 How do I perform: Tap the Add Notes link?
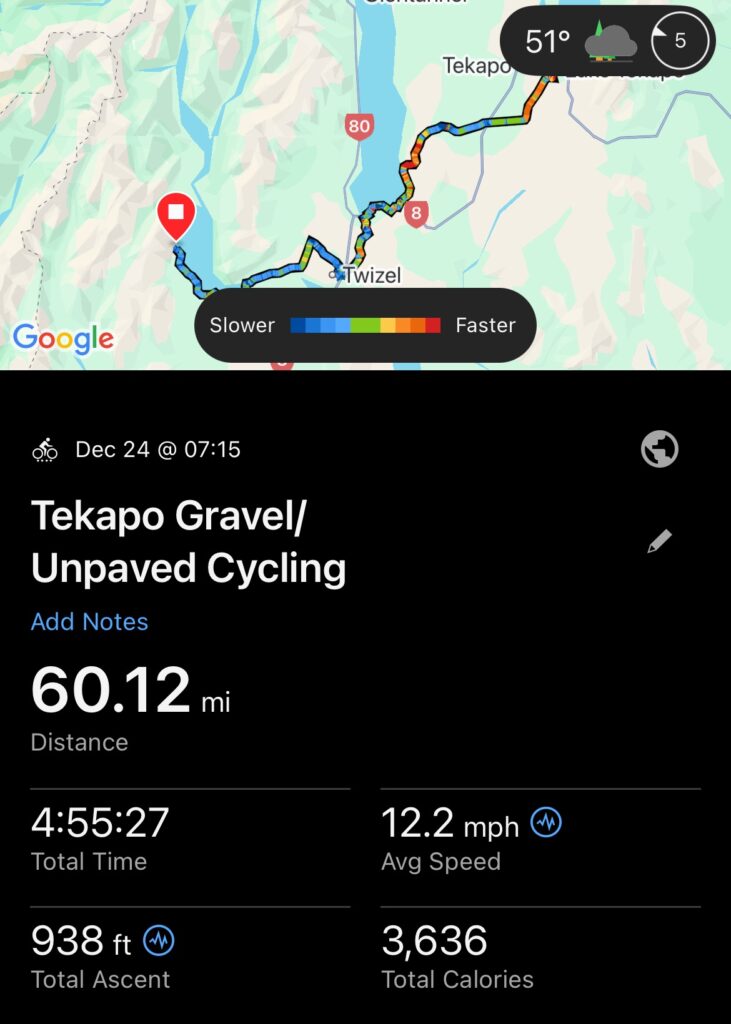click(x=90, y=622)
